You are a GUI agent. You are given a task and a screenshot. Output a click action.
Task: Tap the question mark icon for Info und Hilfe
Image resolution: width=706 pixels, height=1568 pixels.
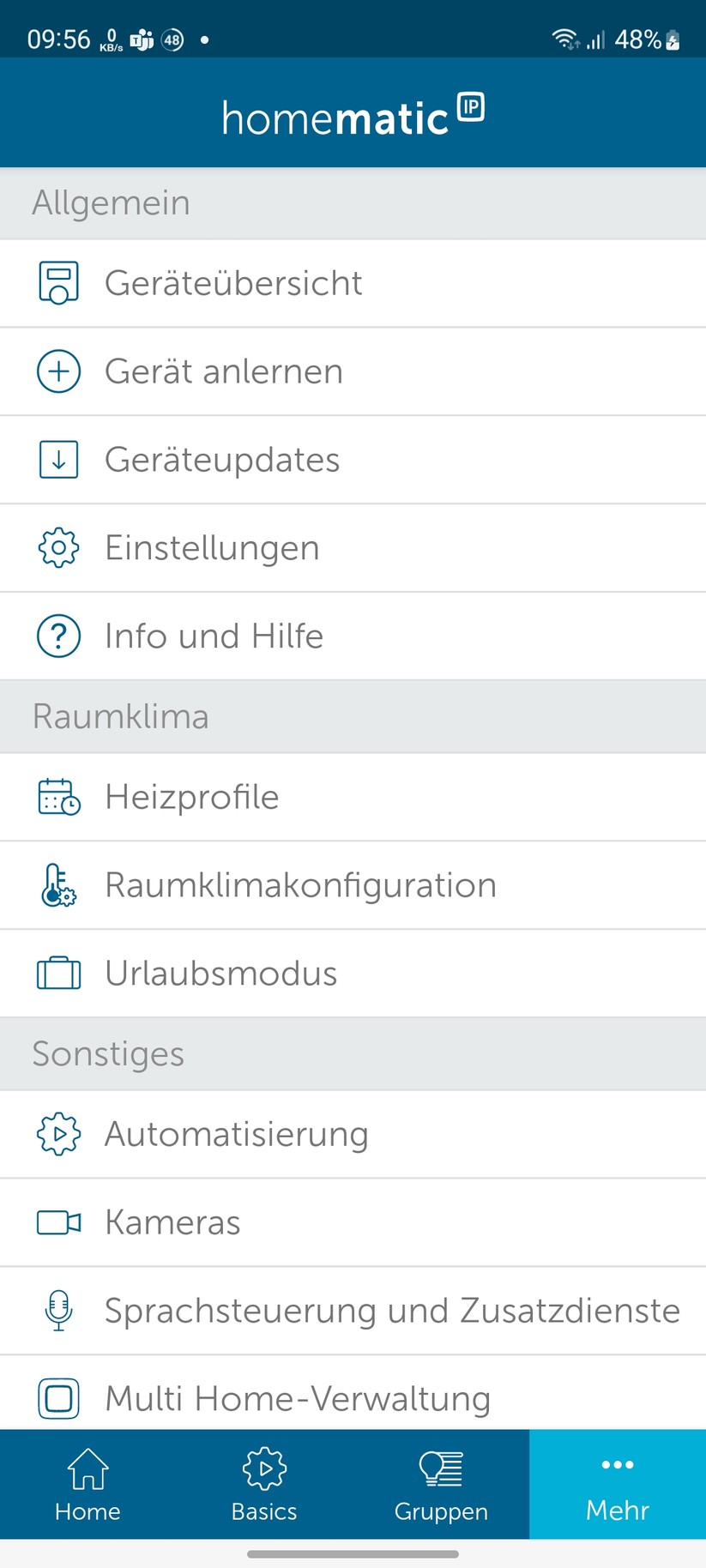pos(57,636)
